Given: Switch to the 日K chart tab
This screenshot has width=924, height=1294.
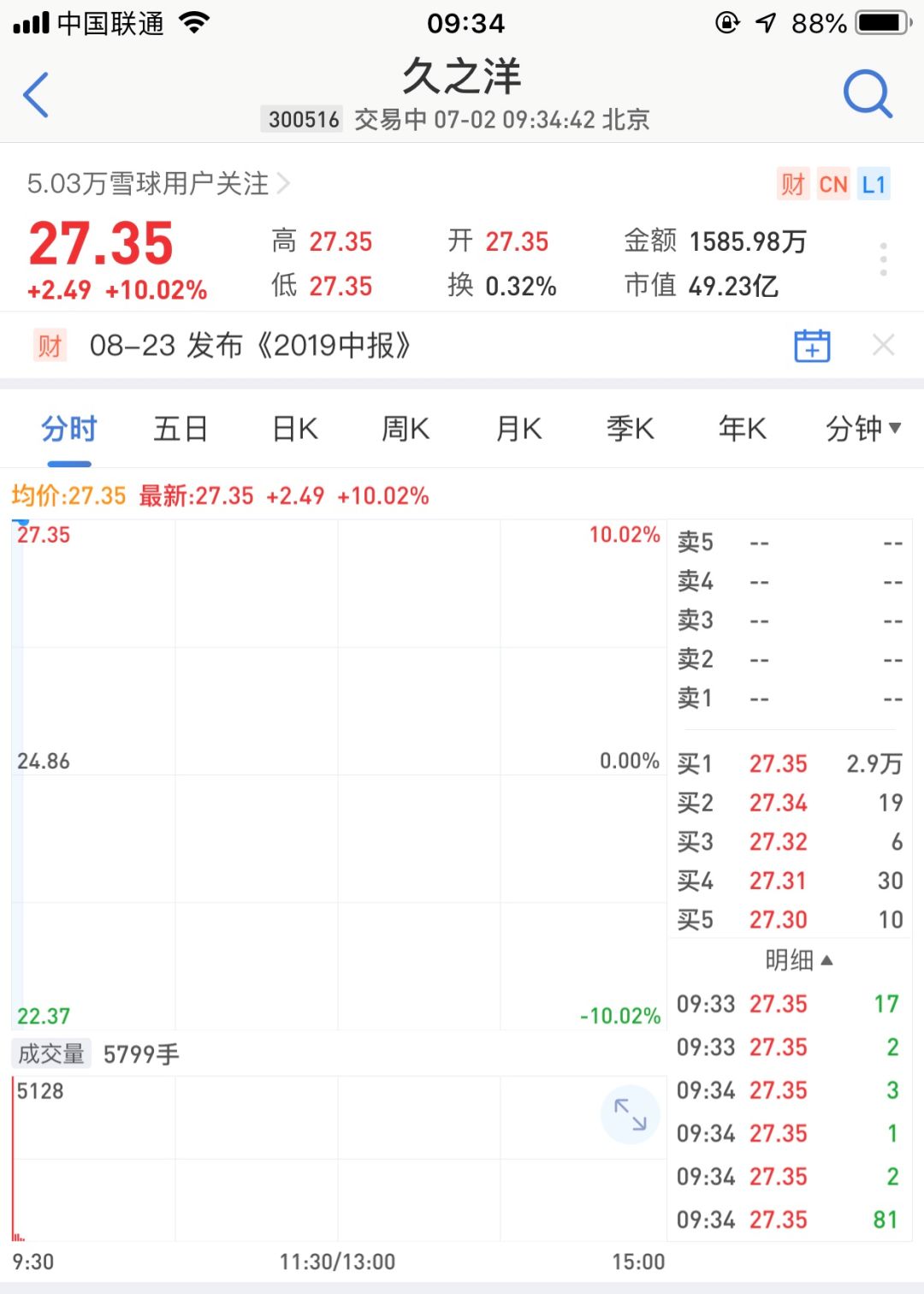Looking at the screenshot, I should 295,428.
